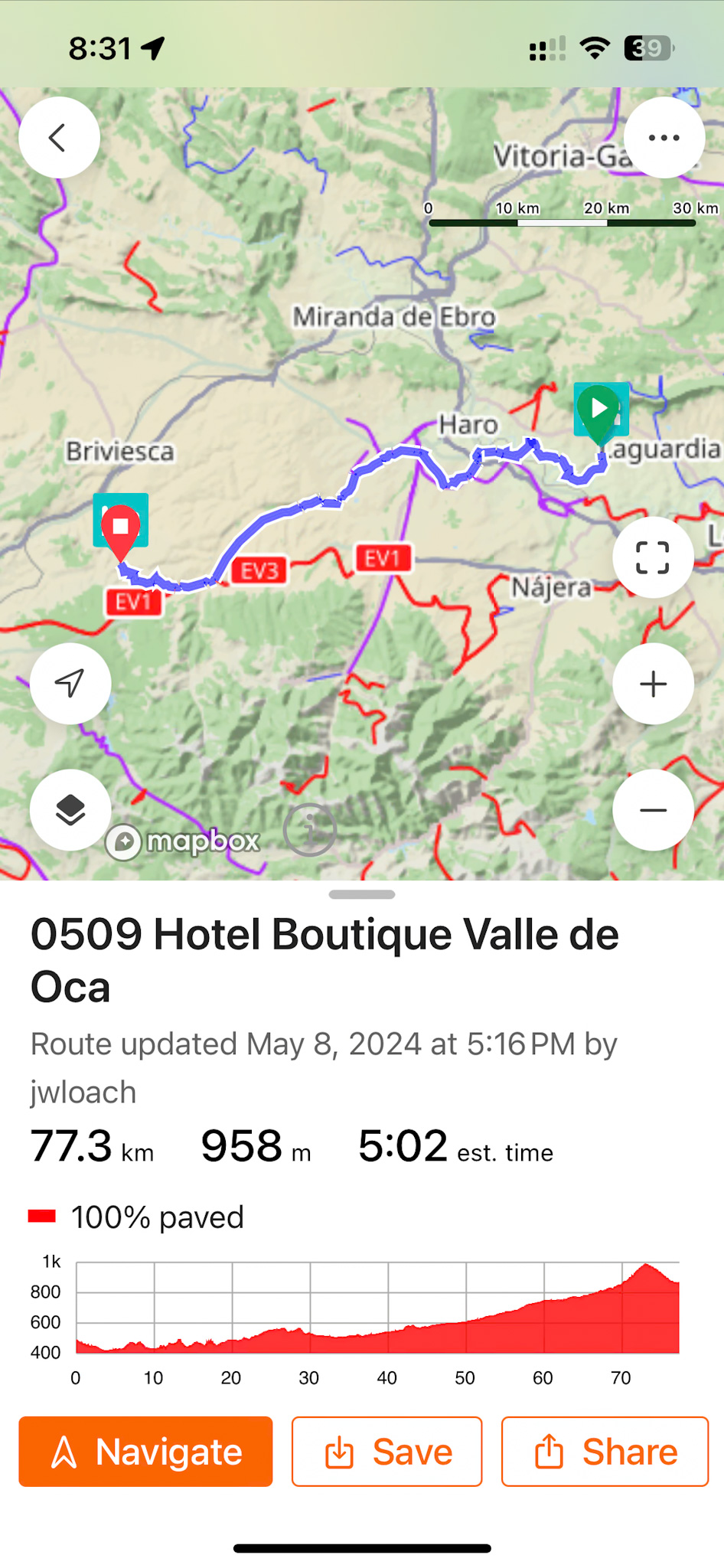Tap the sheet's grabber handle

[x=362, y=894]
